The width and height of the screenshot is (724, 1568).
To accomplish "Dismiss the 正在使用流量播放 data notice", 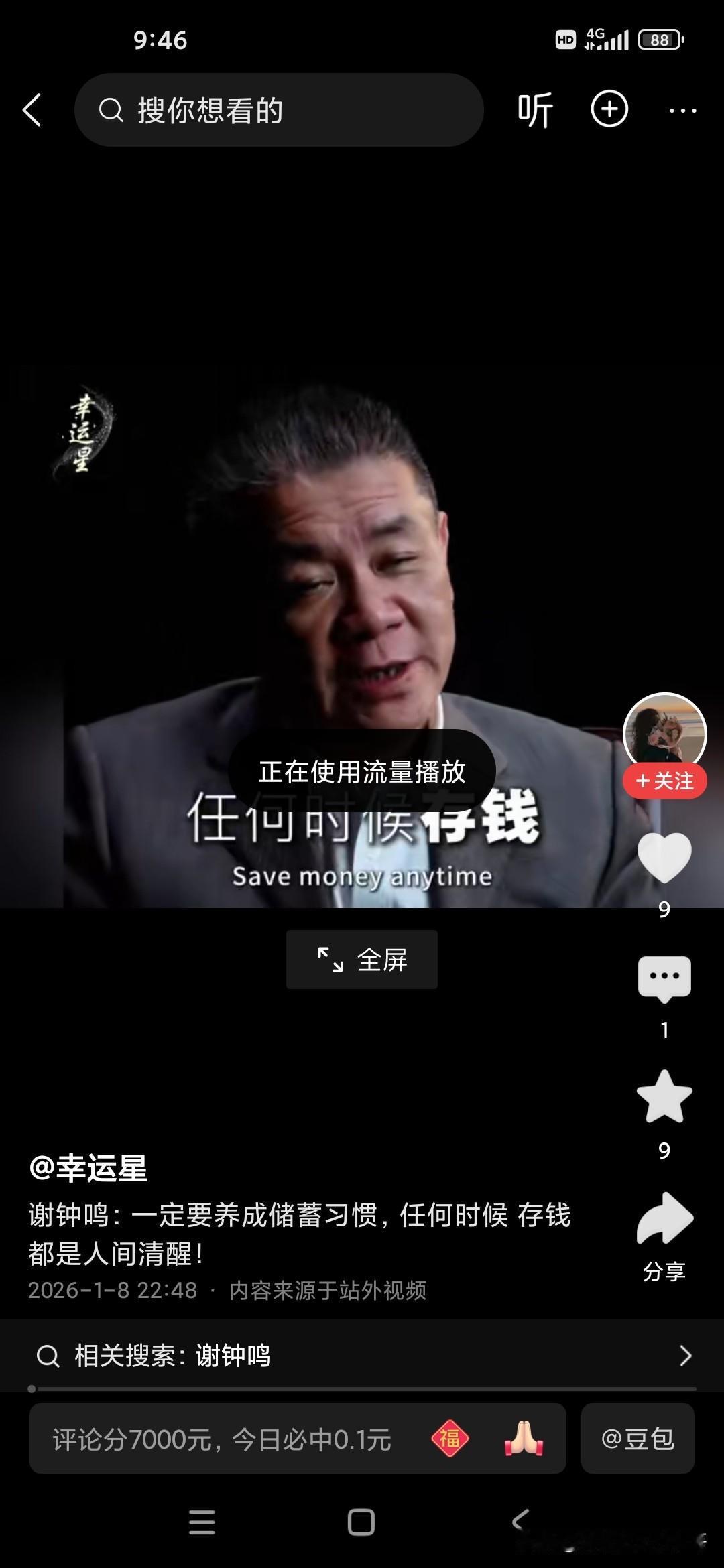I will (361, 771).
